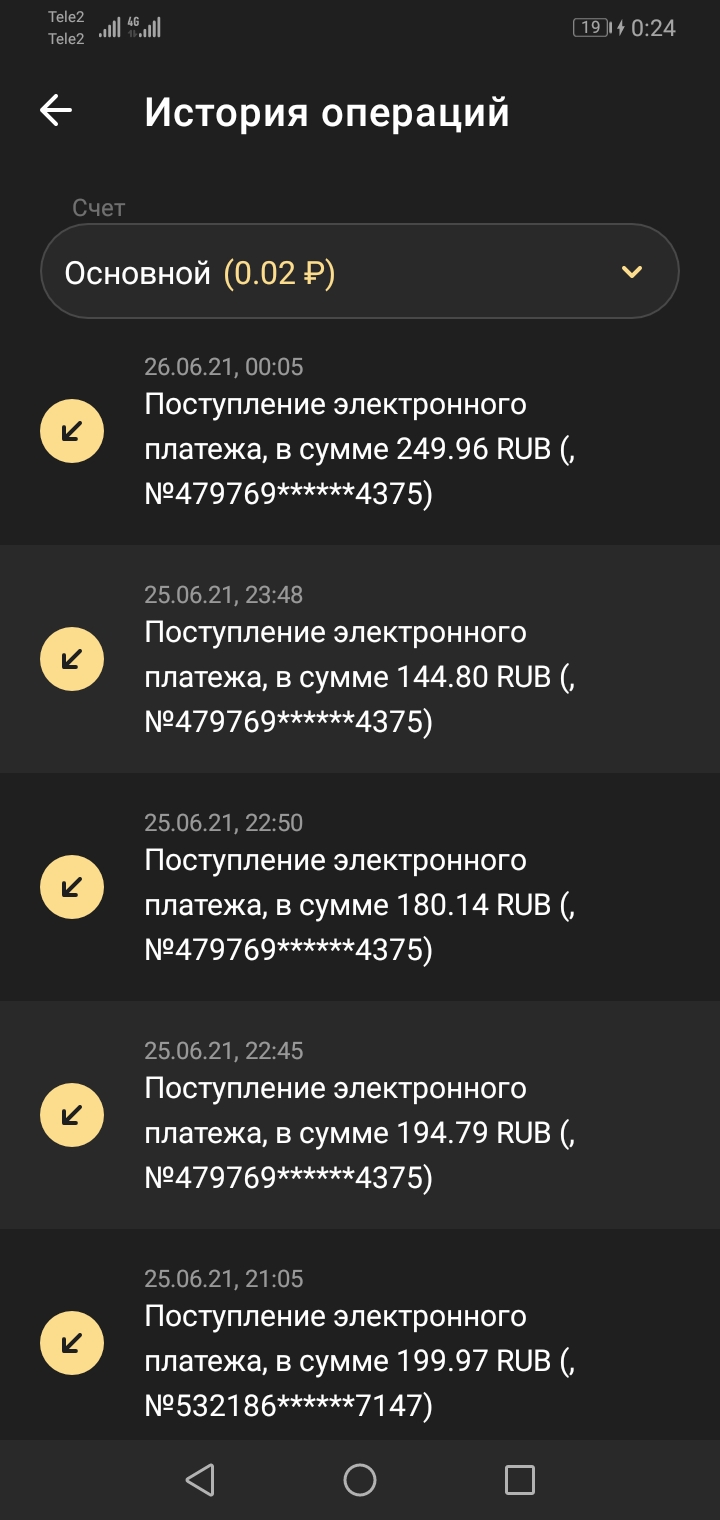Go back from История операций
Viewport: 720px width, 1520px height.
pyautogui.click(x=56, y=111)
